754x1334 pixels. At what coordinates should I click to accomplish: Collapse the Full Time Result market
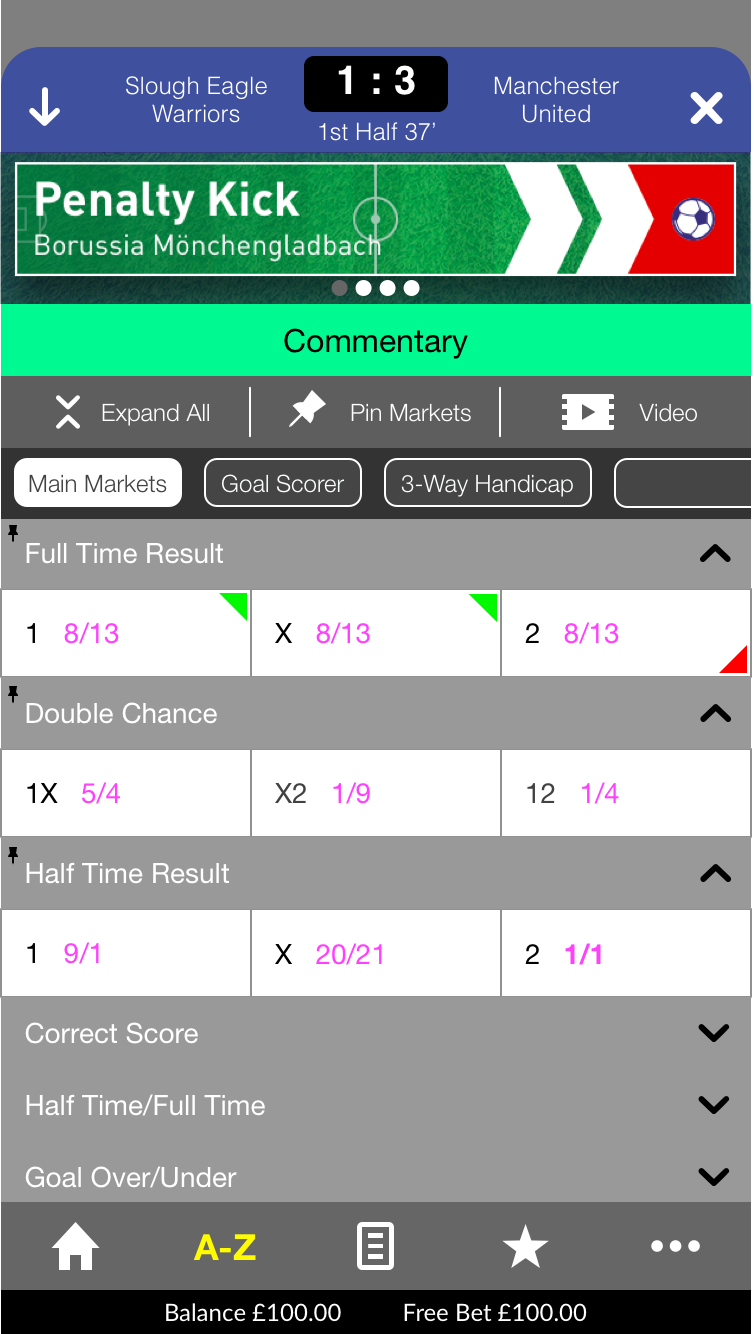click(714, 554)
